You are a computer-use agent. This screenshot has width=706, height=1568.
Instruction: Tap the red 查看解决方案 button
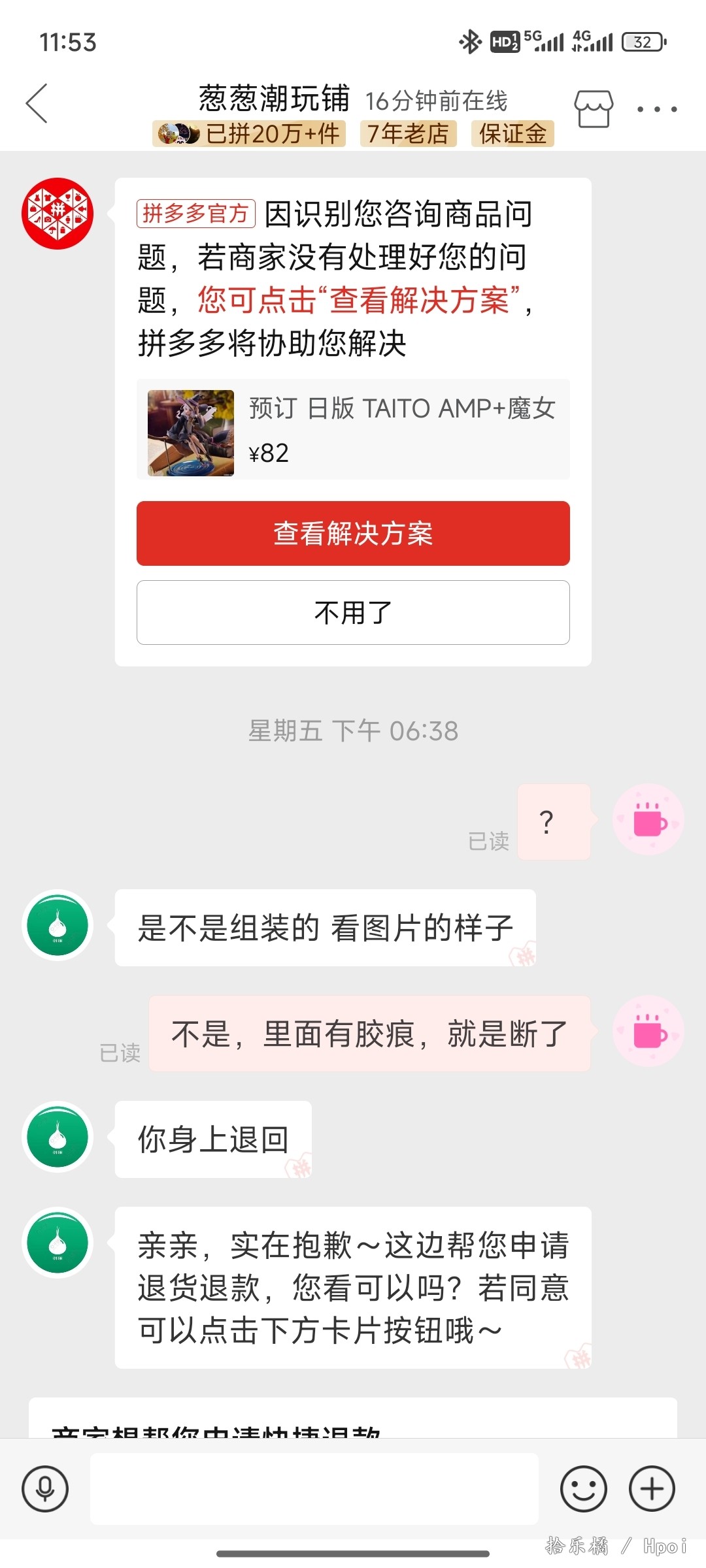[353, 533]
